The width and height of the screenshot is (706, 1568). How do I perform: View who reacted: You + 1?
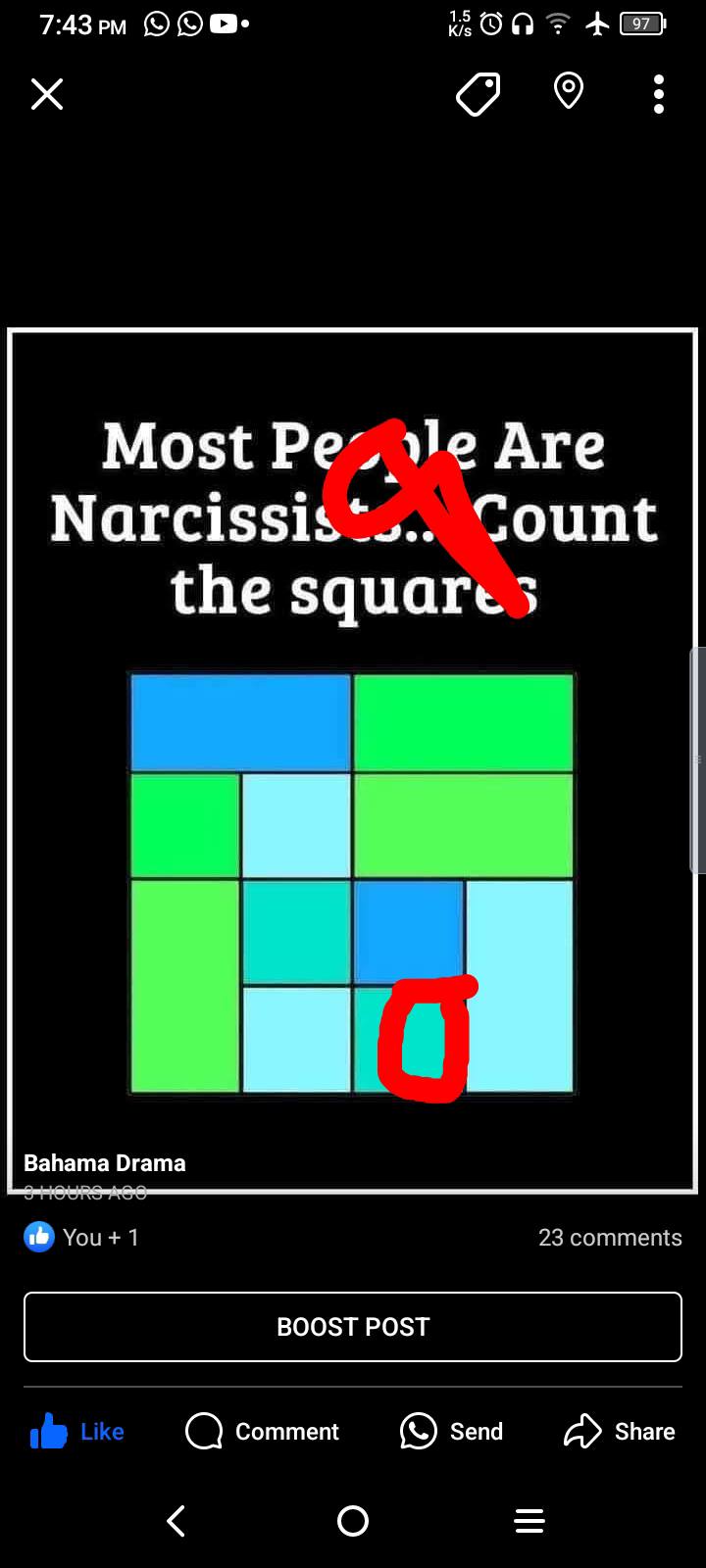pos(81,1237)
